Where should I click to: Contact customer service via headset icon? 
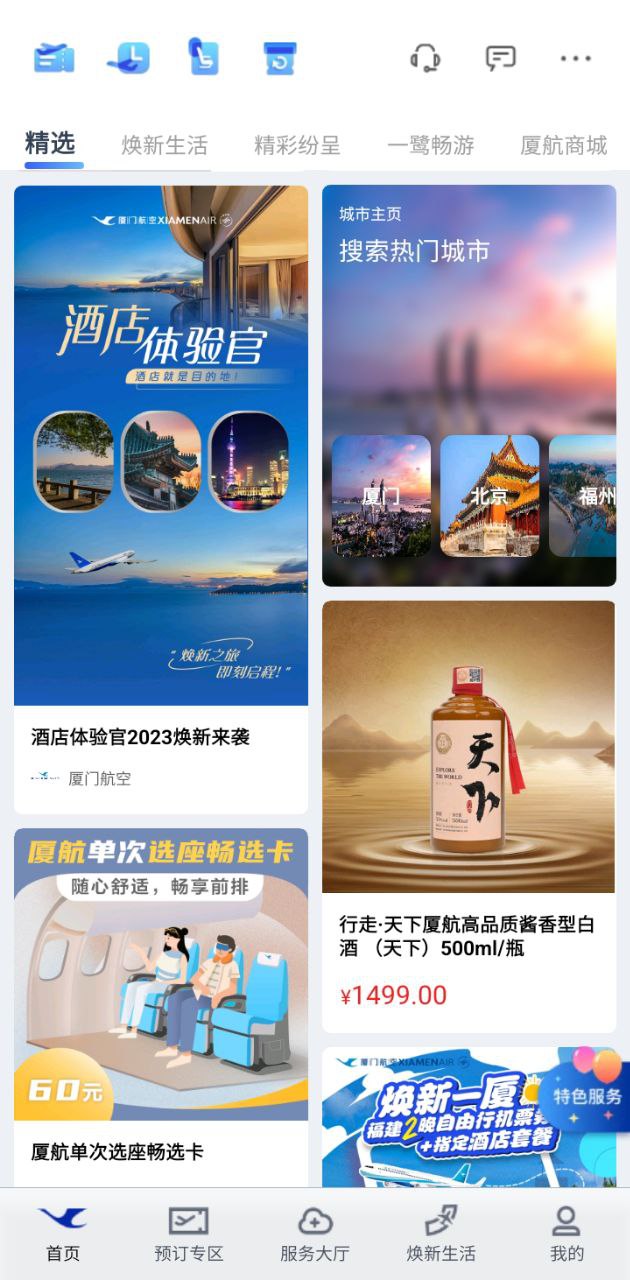coord(425,58)
